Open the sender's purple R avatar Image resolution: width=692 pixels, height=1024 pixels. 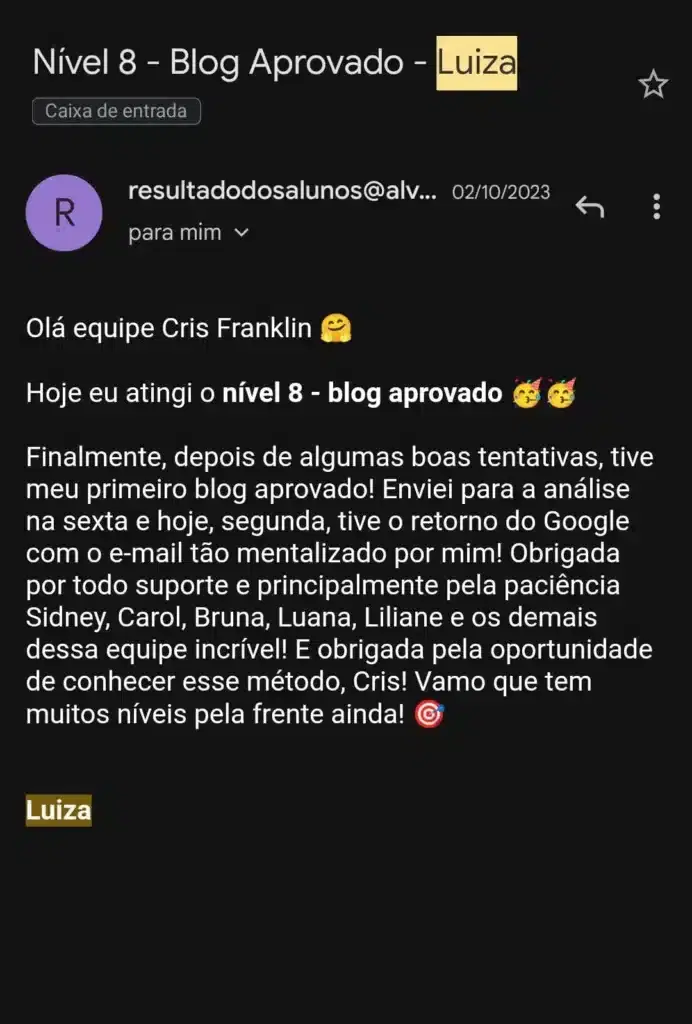pos(64,212)
